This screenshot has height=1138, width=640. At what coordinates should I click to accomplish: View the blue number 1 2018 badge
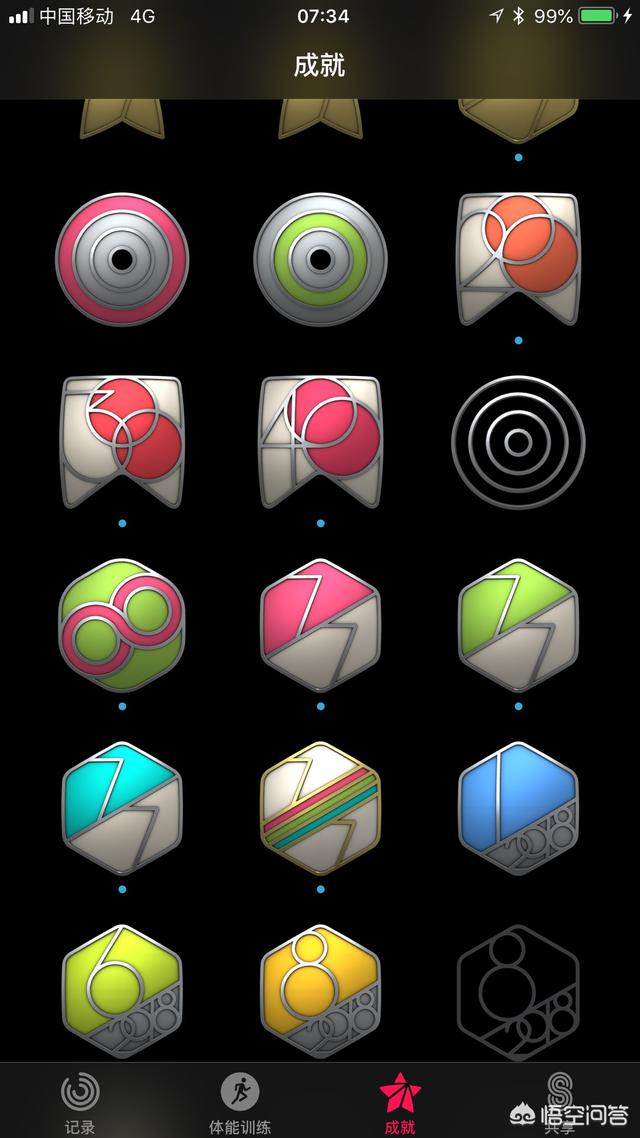pyautogui.click(x=518, y=808)
